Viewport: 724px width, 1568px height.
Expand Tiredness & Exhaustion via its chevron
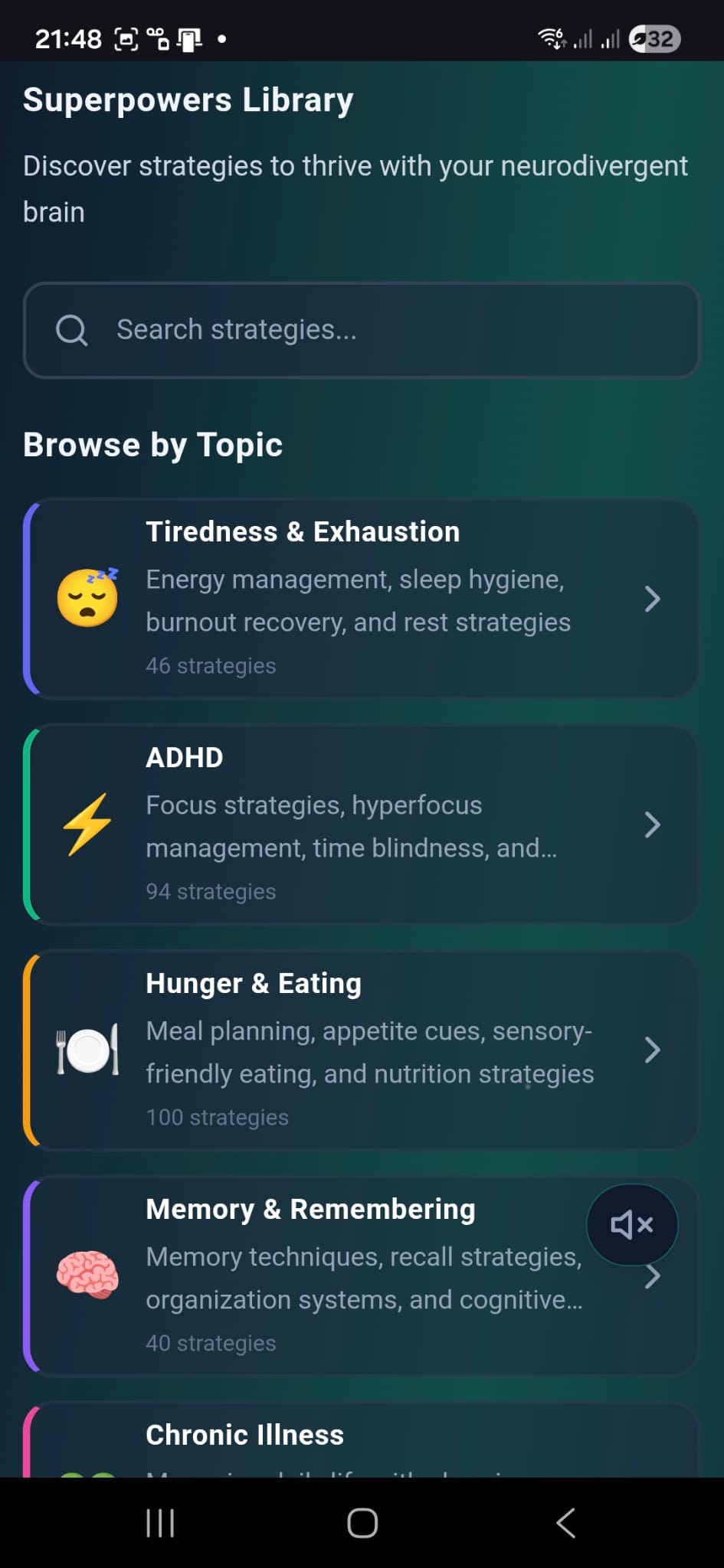tap(652, 599)
